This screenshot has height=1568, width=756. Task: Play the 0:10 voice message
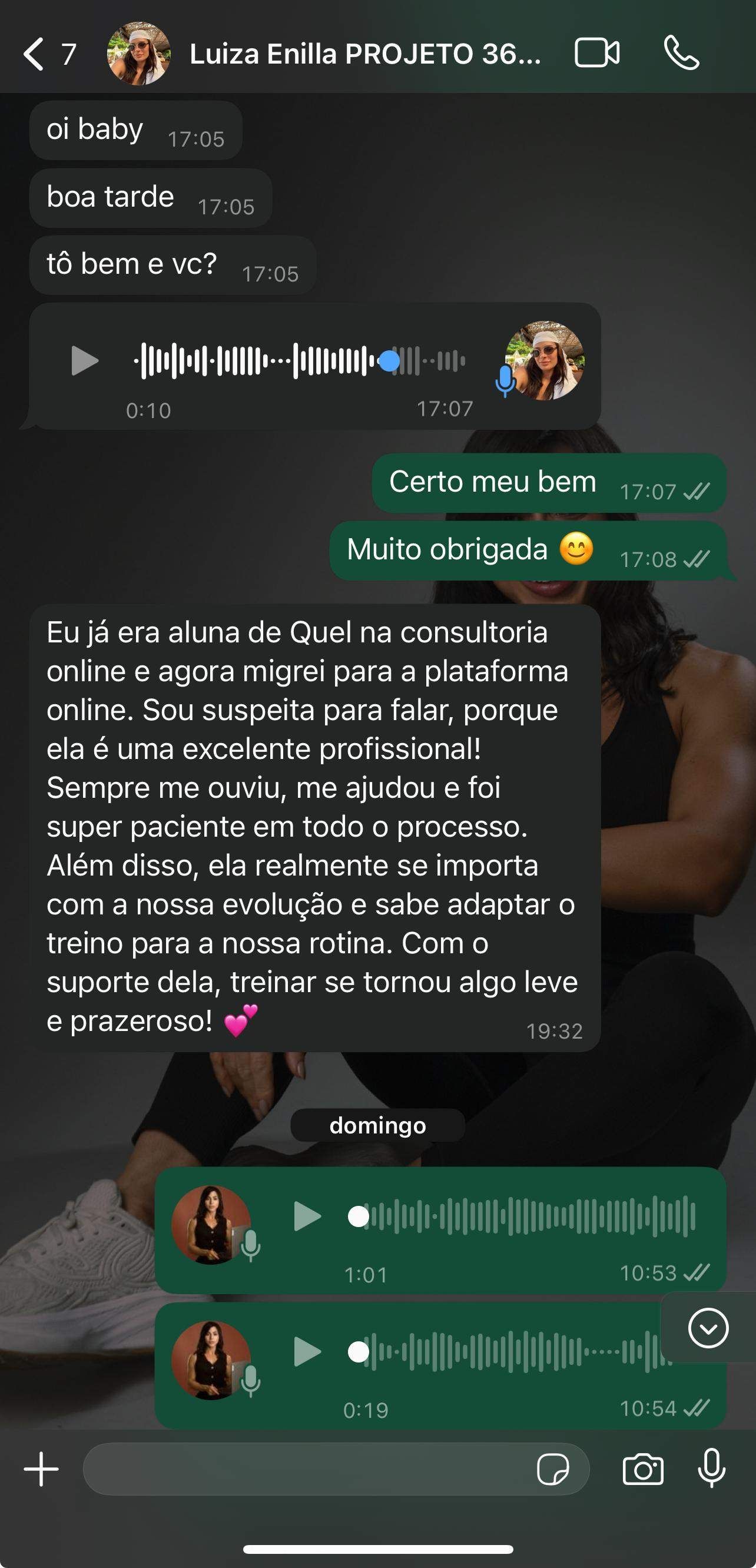click(x=85, y=361)
